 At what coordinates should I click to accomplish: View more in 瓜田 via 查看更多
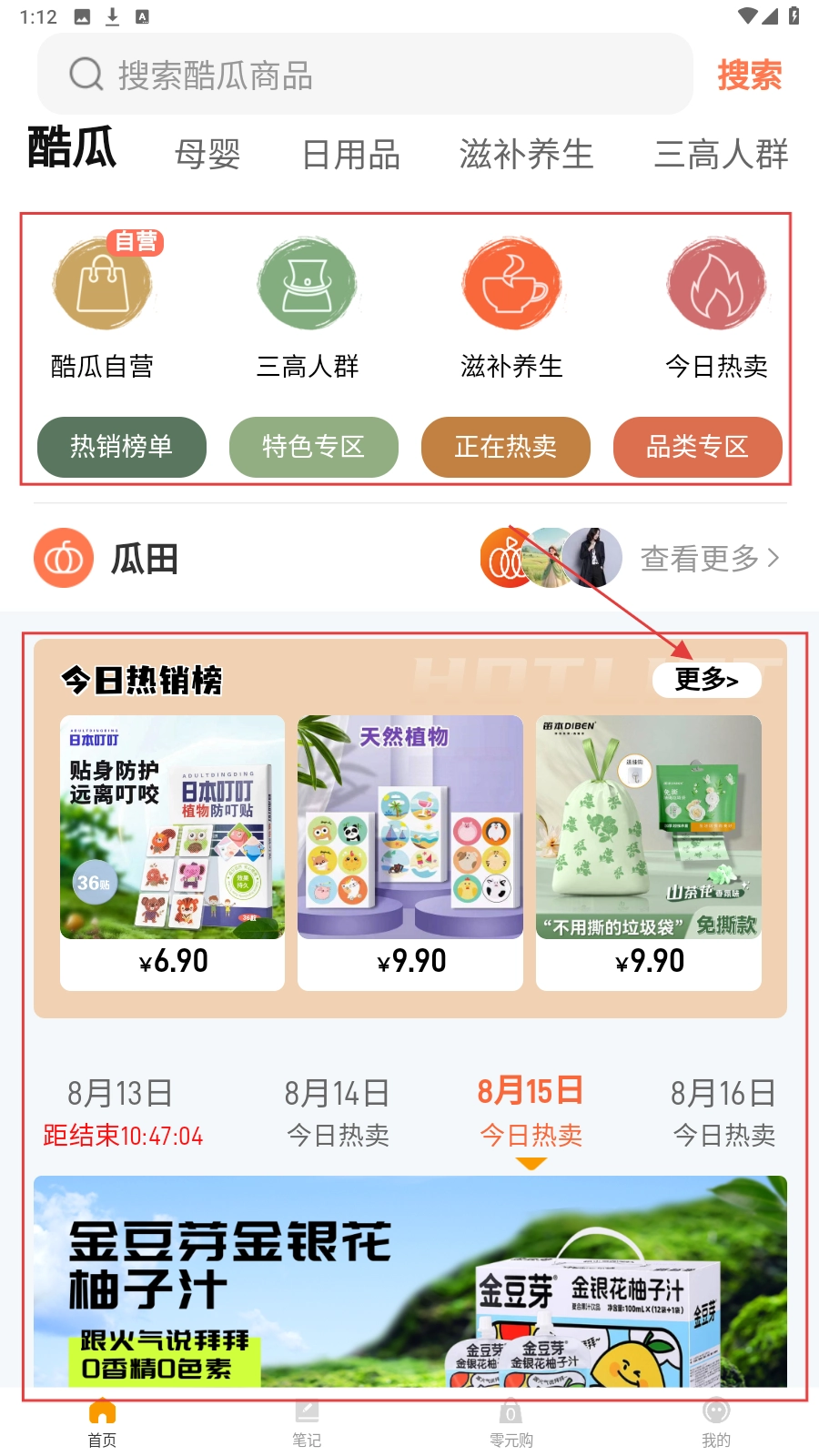tap(709, 558)
